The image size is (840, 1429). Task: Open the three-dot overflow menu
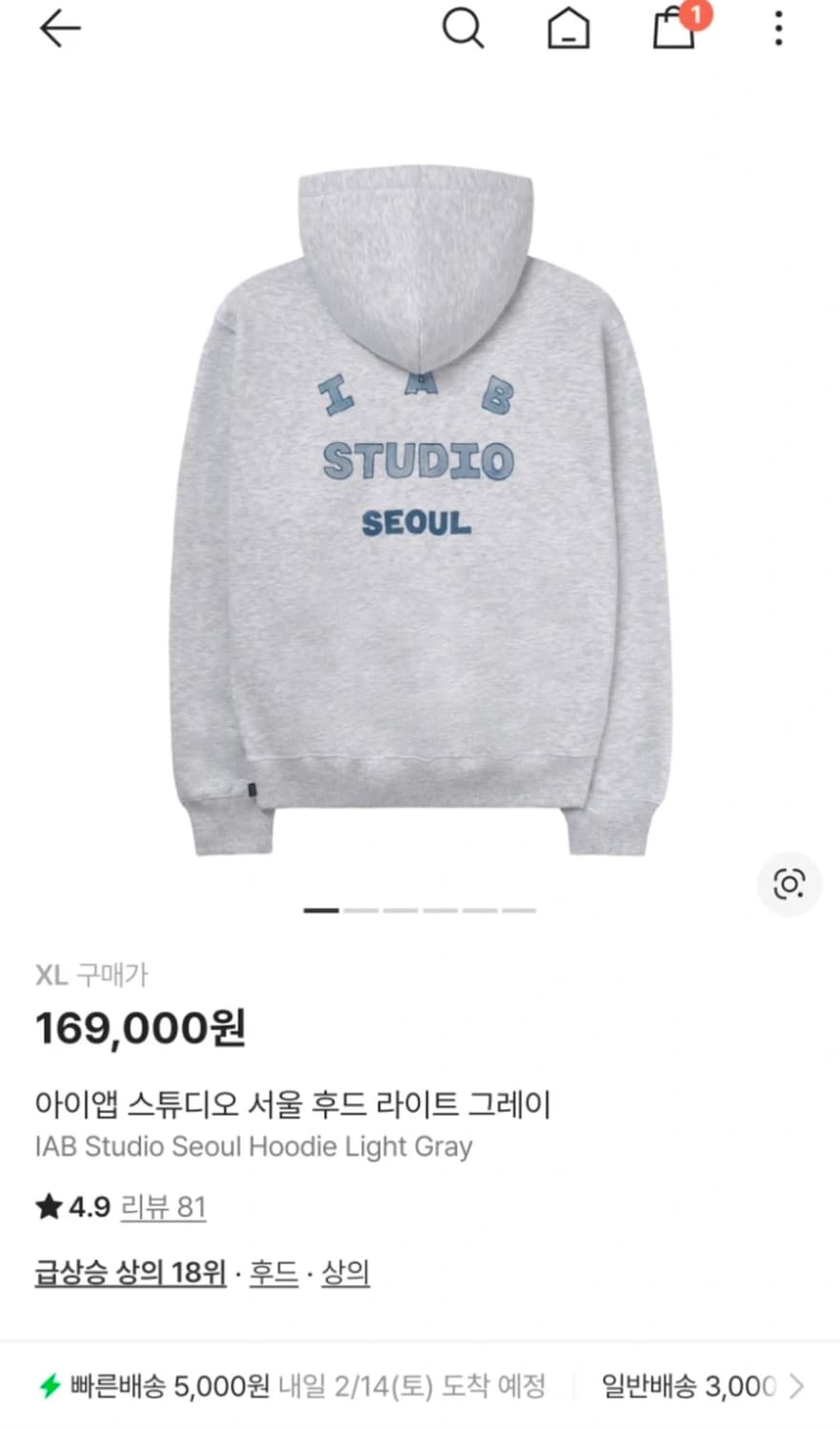coord(778,29)
